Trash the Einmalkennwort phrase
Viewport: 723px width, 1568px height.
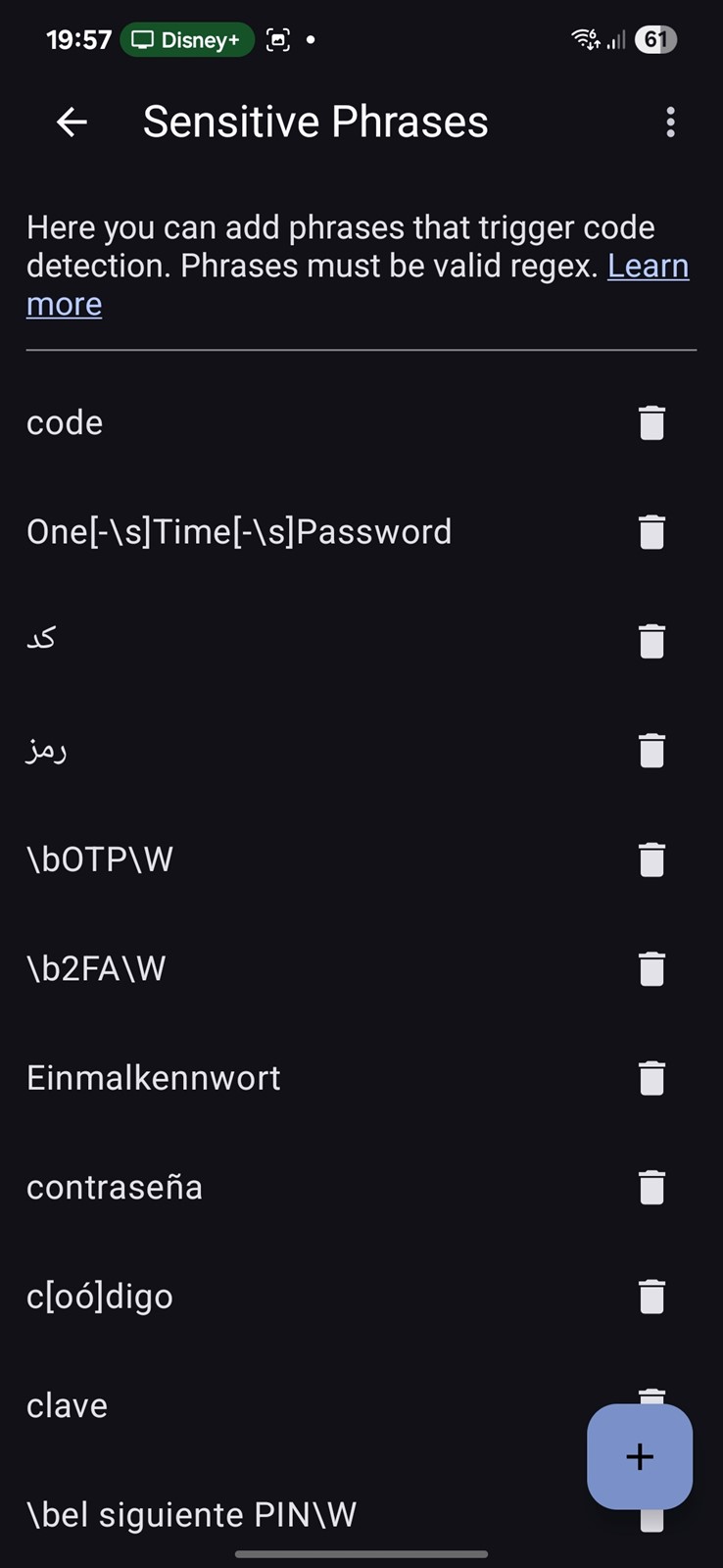651,1078
